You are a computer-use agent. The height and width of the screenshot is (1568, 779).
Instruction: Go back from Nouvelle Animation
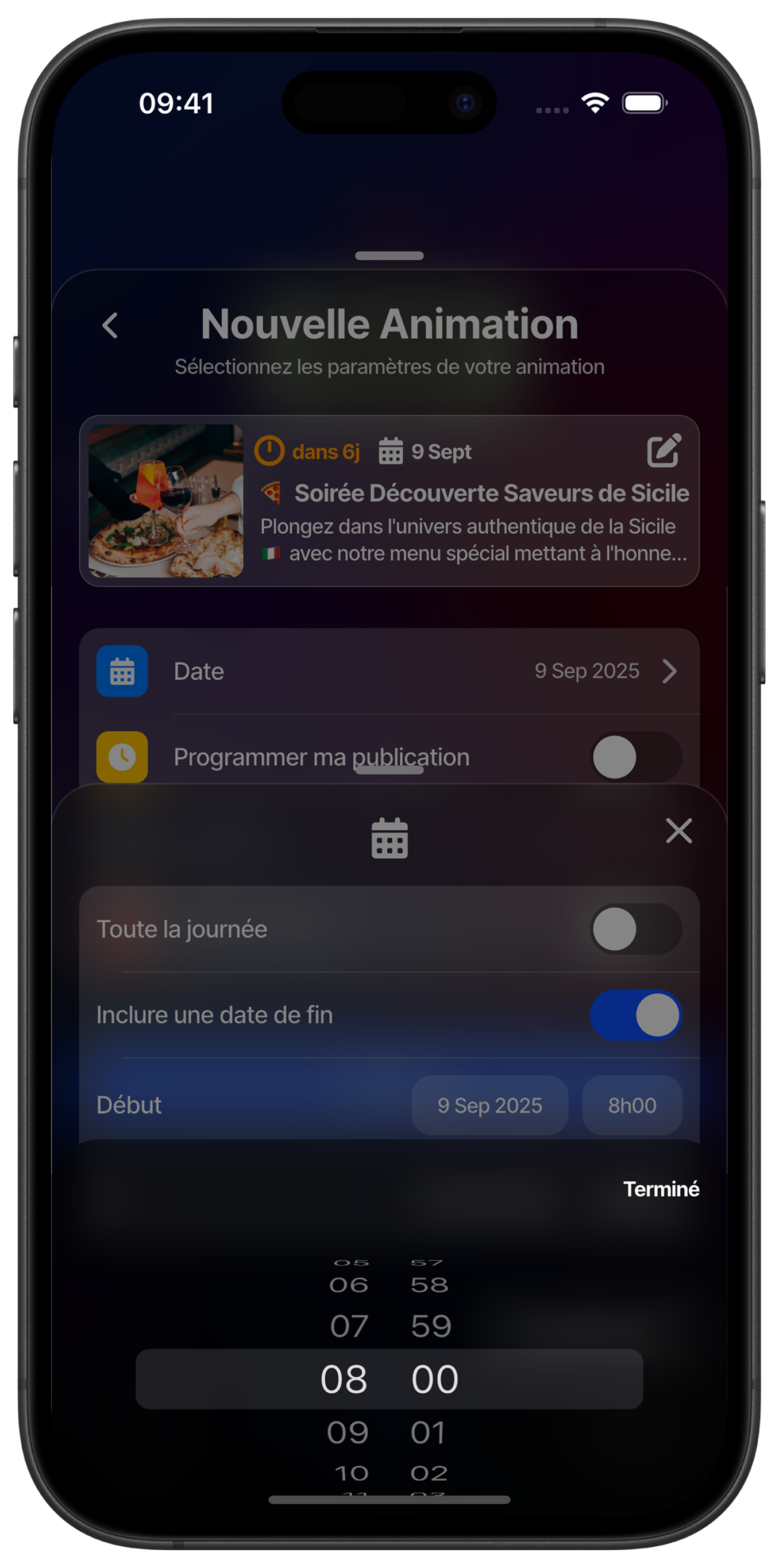(110, 326)
